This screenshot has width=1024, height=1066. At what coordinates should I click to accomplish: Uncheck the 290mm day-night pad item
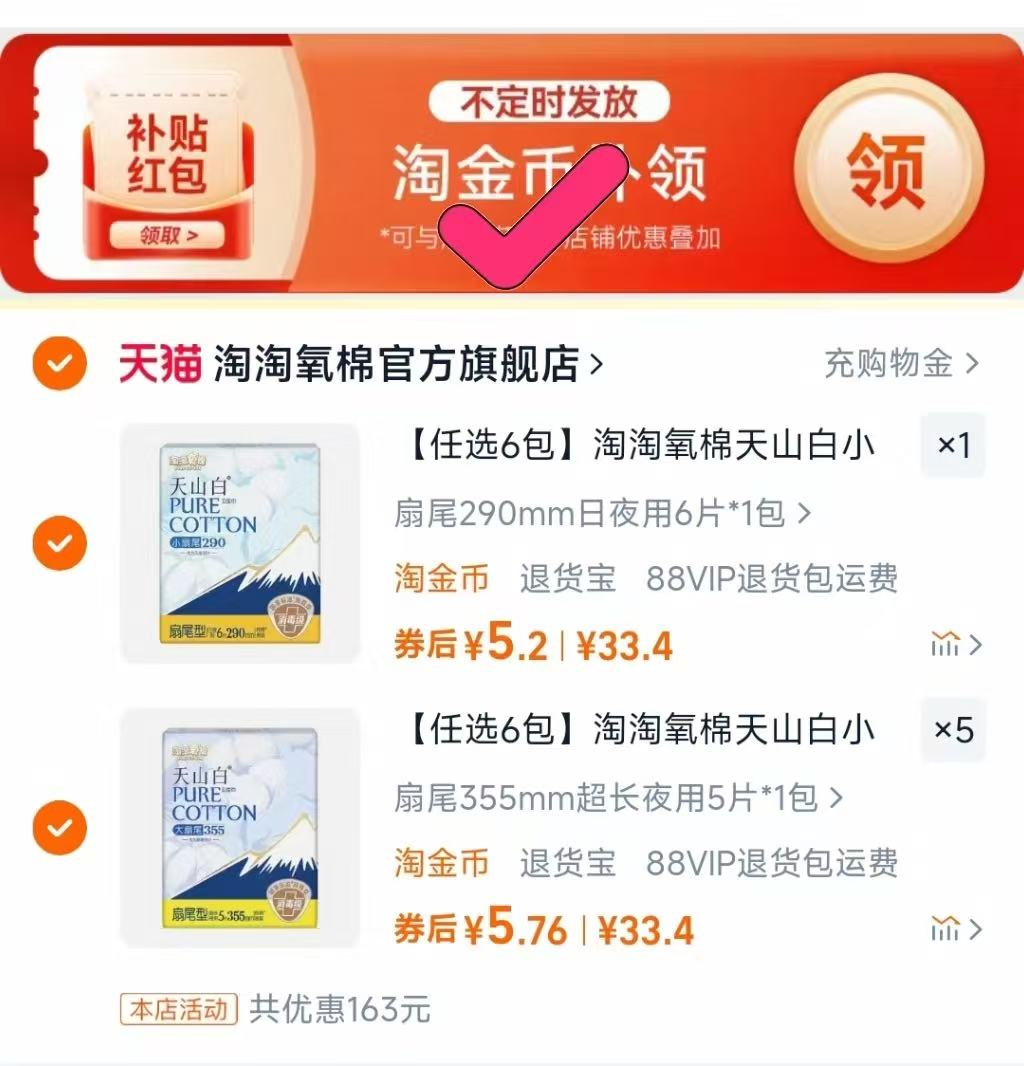pyautogui.click(x=57, y=542)
